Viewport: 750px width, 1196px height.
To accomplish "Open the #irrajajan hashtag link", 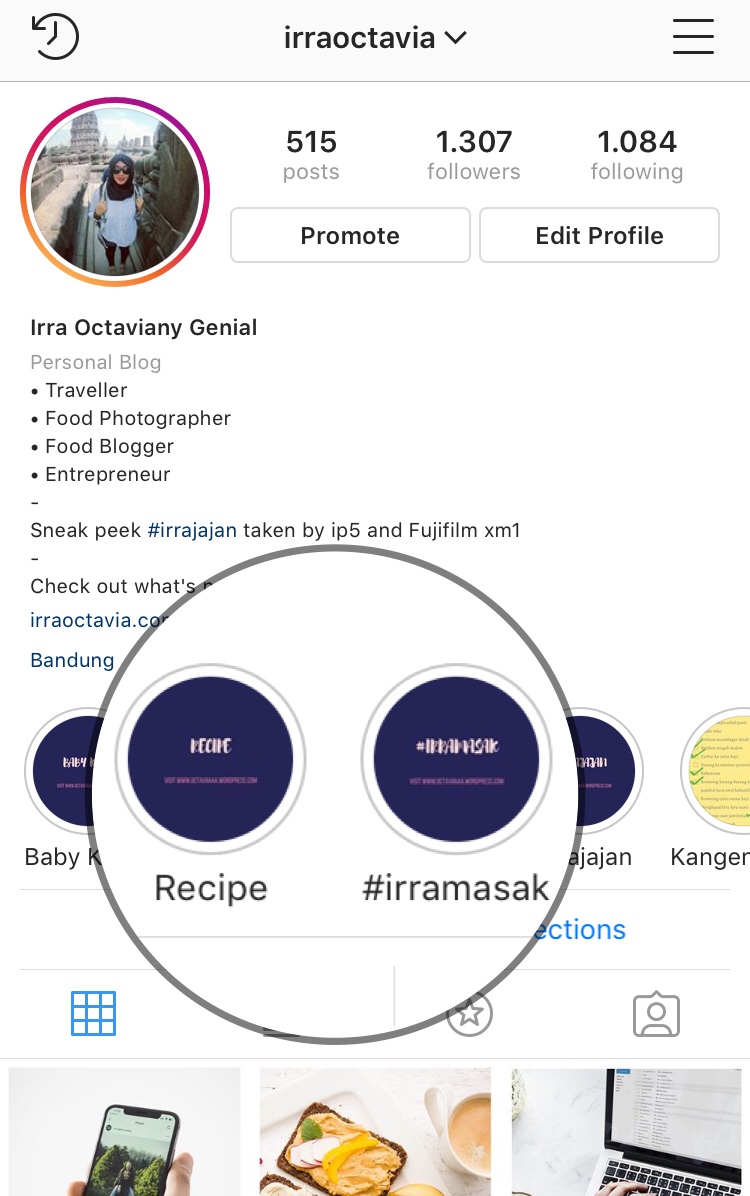I will point(191,530).
